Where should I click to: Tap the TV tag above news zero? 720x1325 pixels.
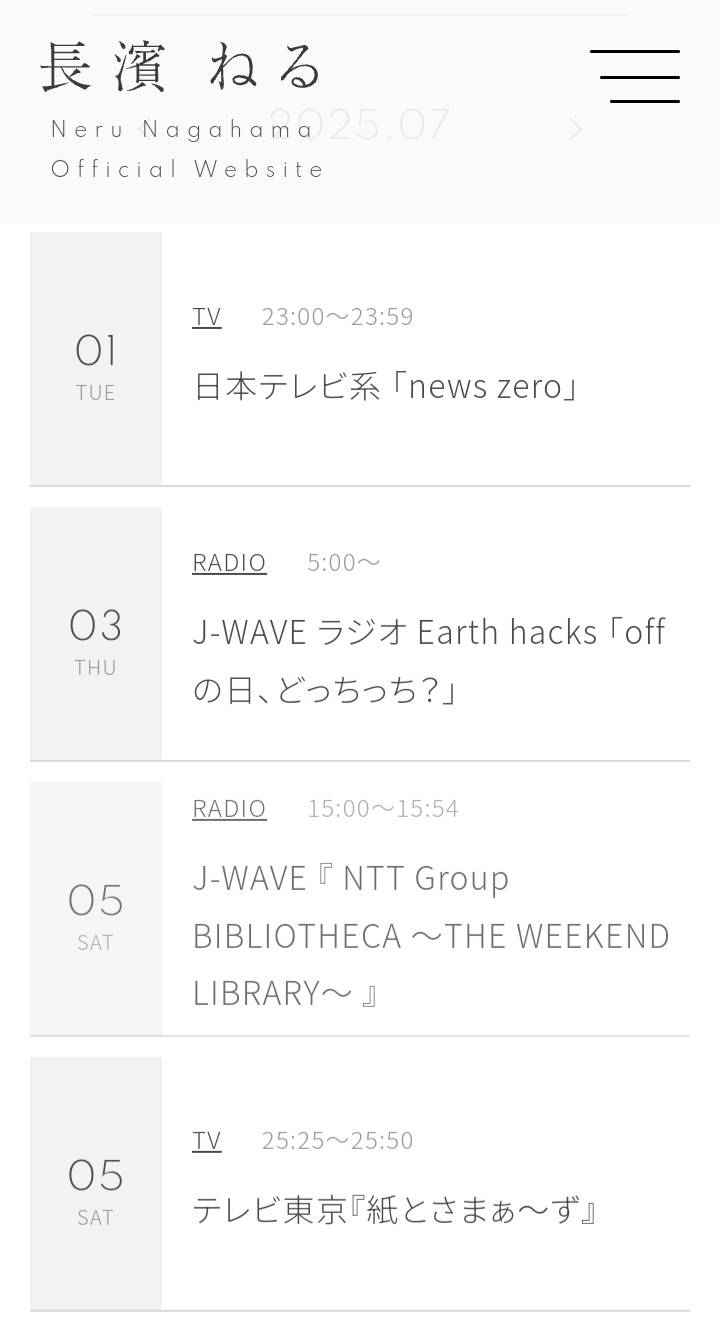pyautogui.click(x=207, y=316)
